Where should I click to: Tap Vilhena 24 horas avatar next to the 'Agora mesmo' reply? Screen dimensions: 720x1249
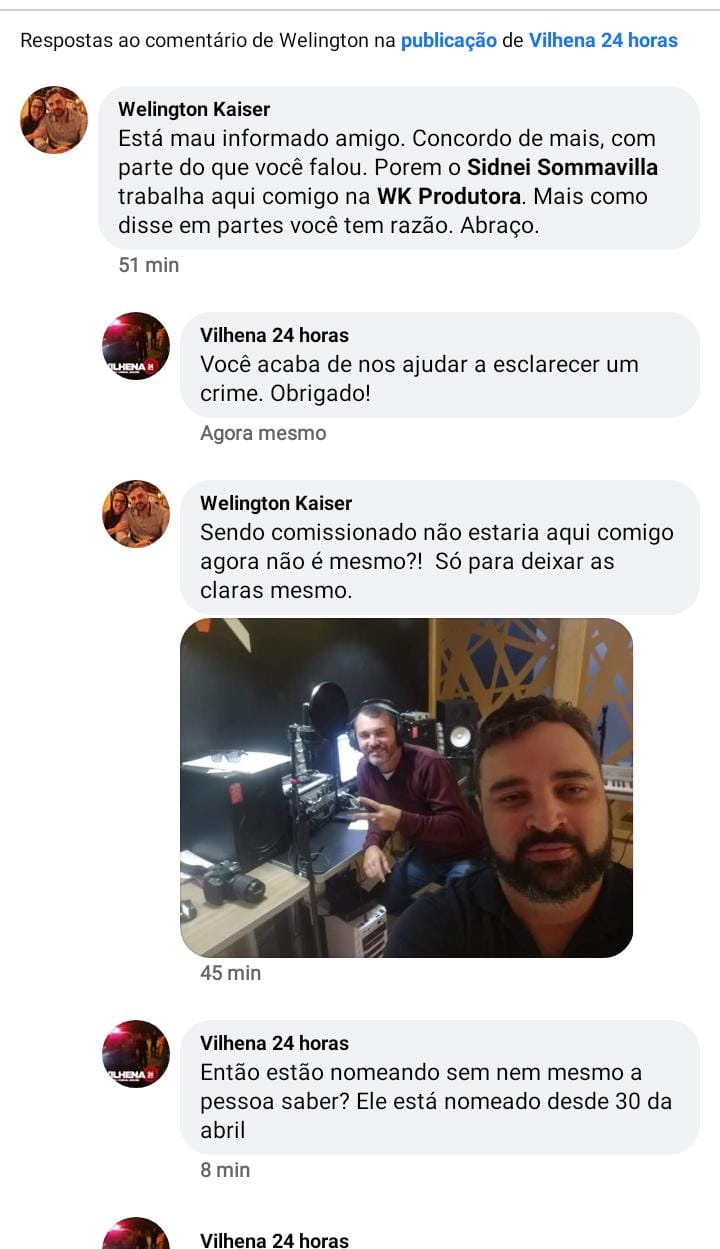pyautogui.click(x=136, y=346)
